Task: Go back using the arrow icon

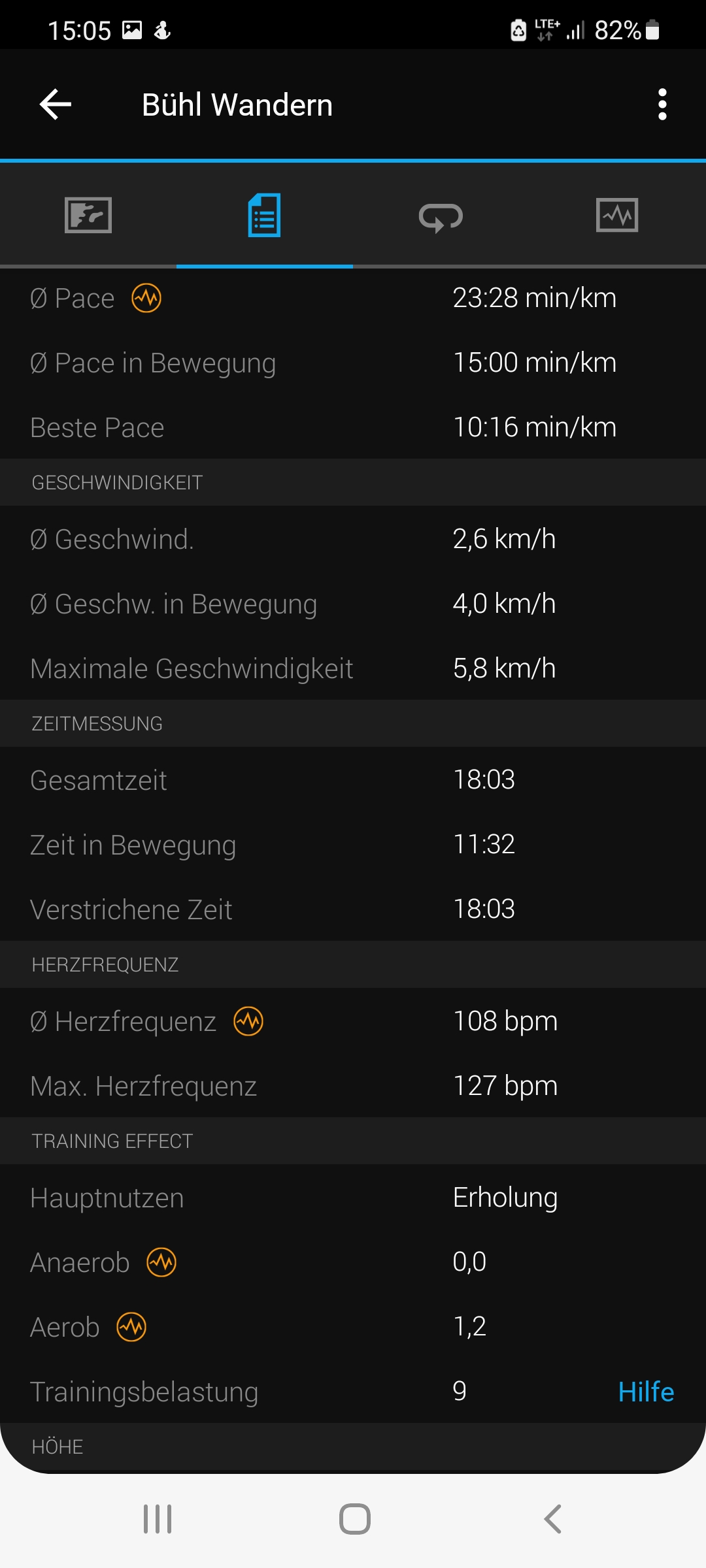Action: coord(56,105)
